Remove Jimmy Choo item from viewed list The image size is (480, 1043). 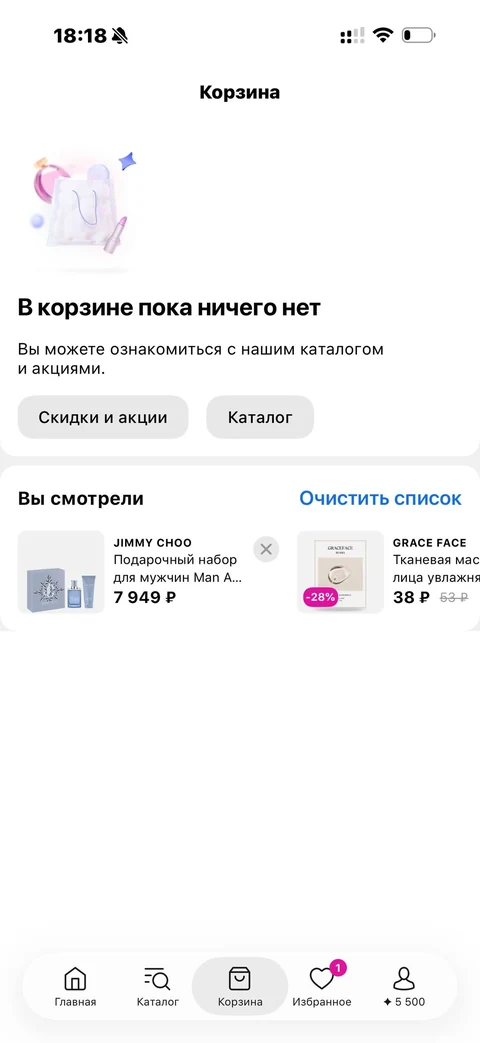(x=266, y=549)
